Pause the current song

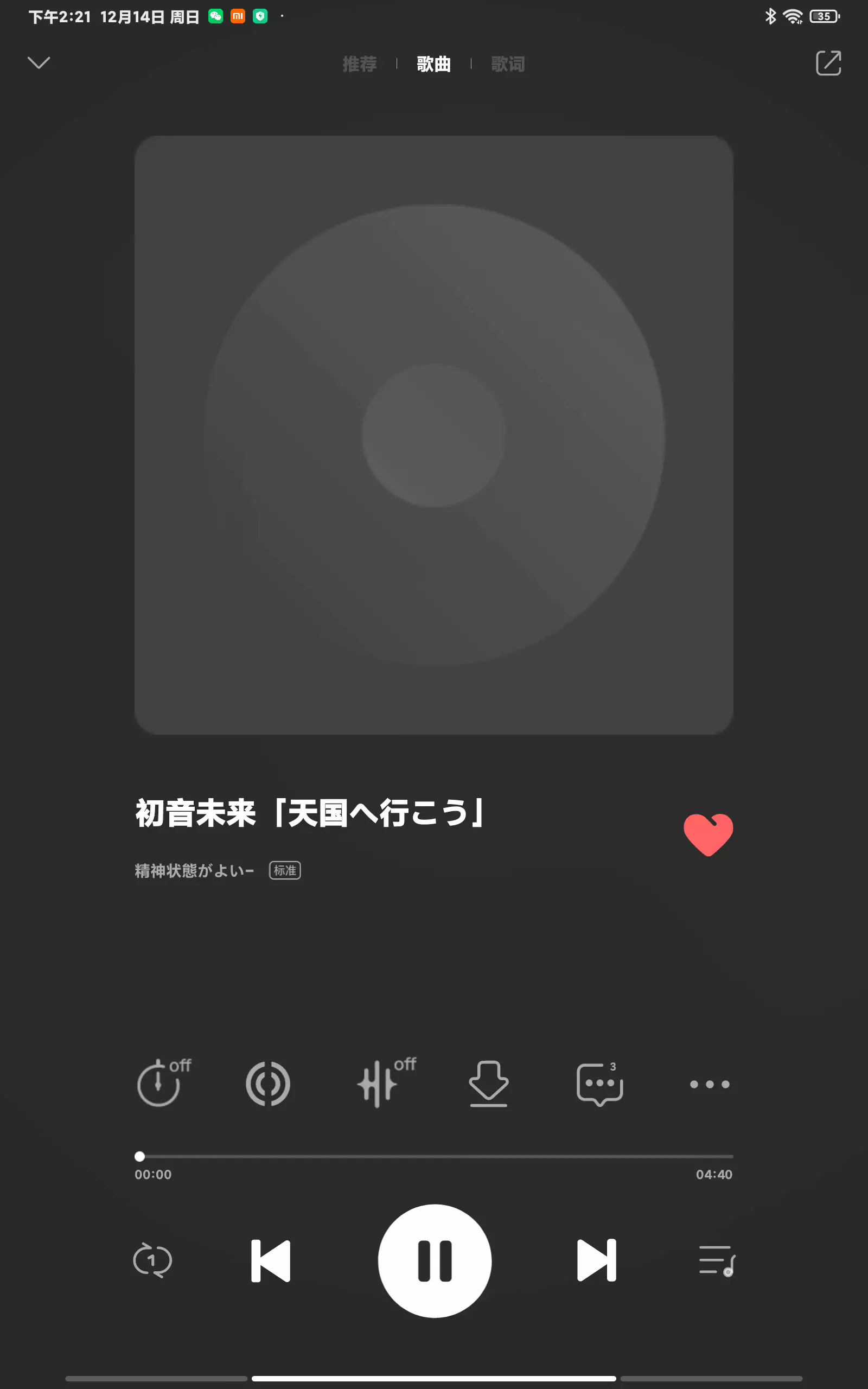[435, 1260]
